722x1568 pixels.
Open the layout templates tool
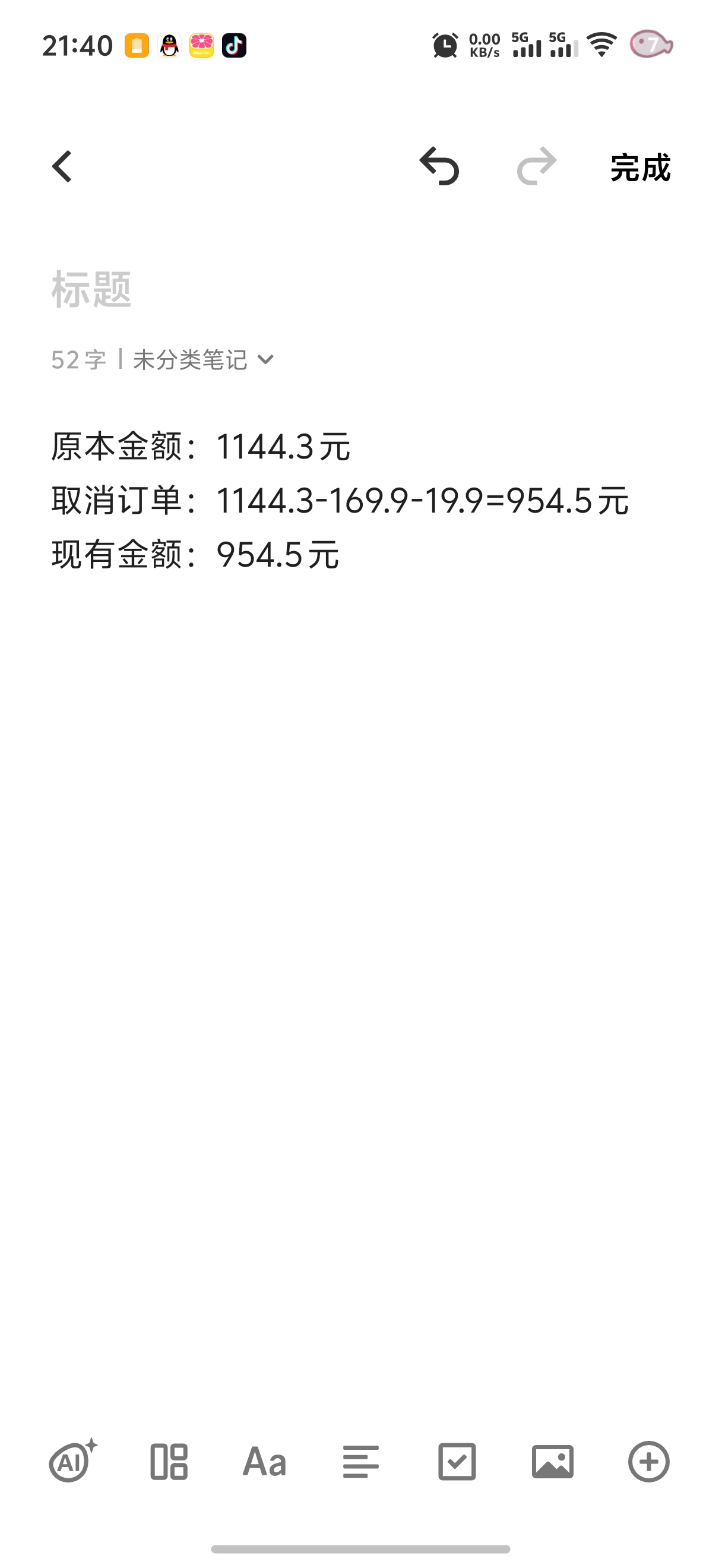169,1462
